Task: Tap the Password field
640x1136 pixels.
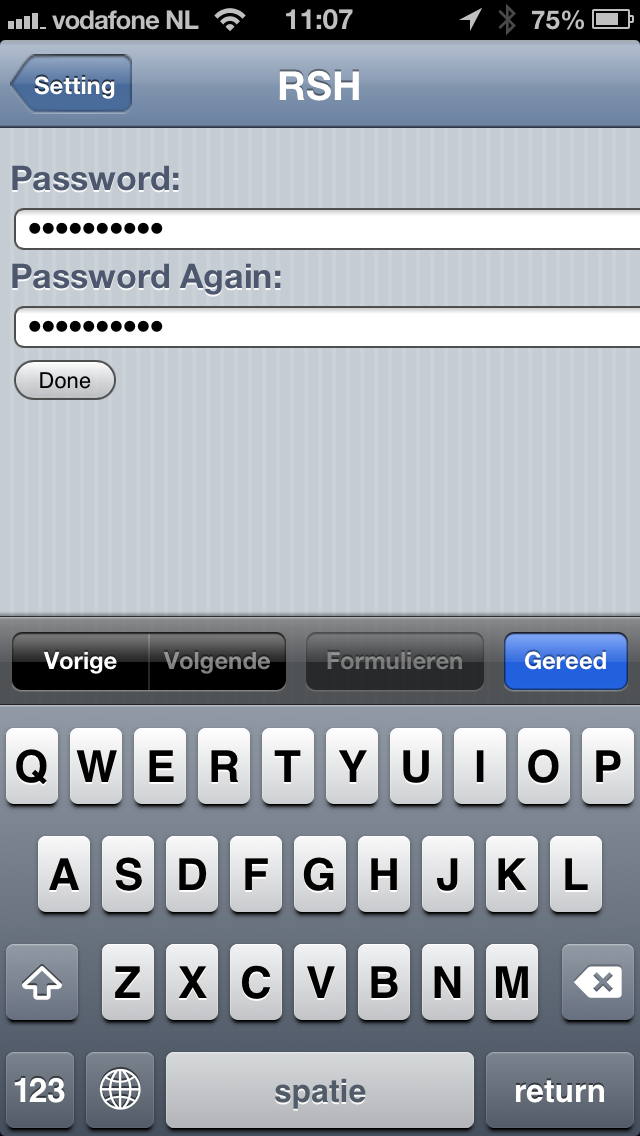Action: click(x=327, y=229)
